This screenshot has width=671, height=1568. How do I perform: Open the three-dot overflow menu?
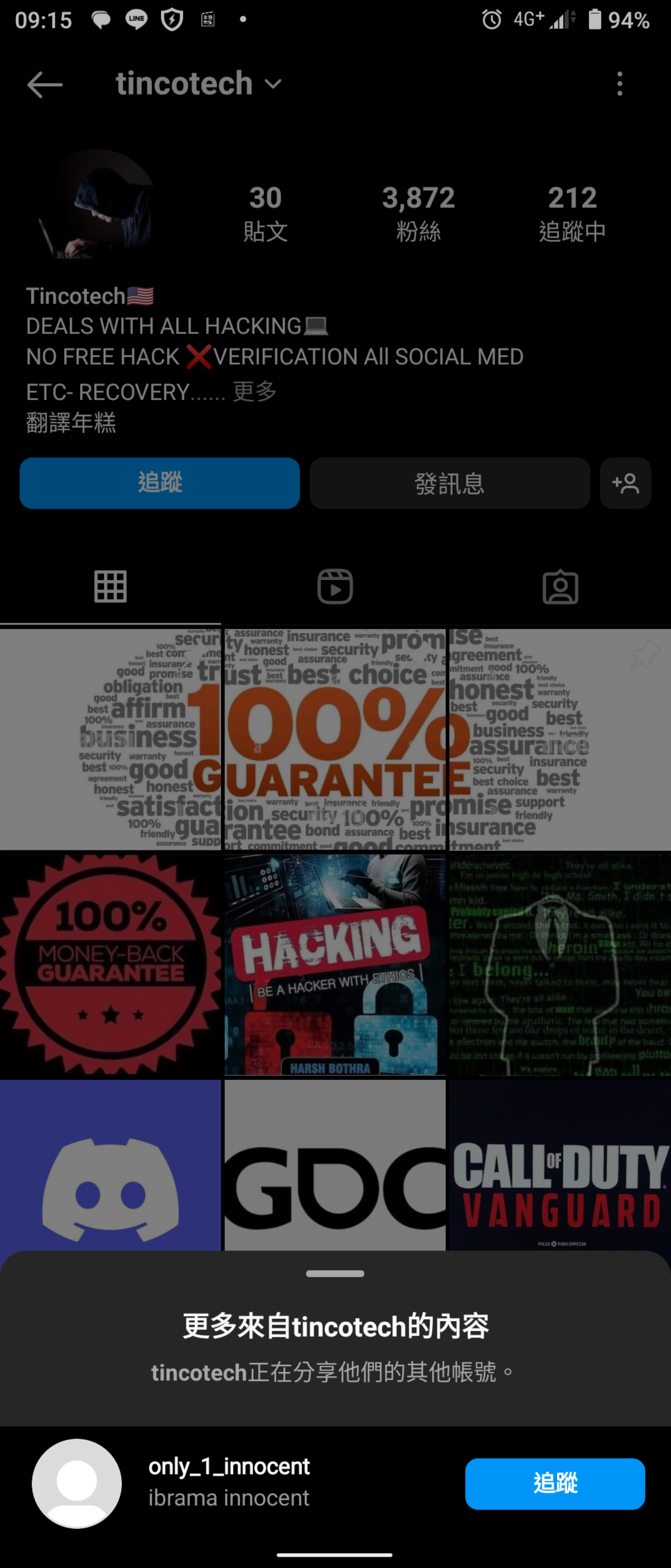(x=619, y=83)
